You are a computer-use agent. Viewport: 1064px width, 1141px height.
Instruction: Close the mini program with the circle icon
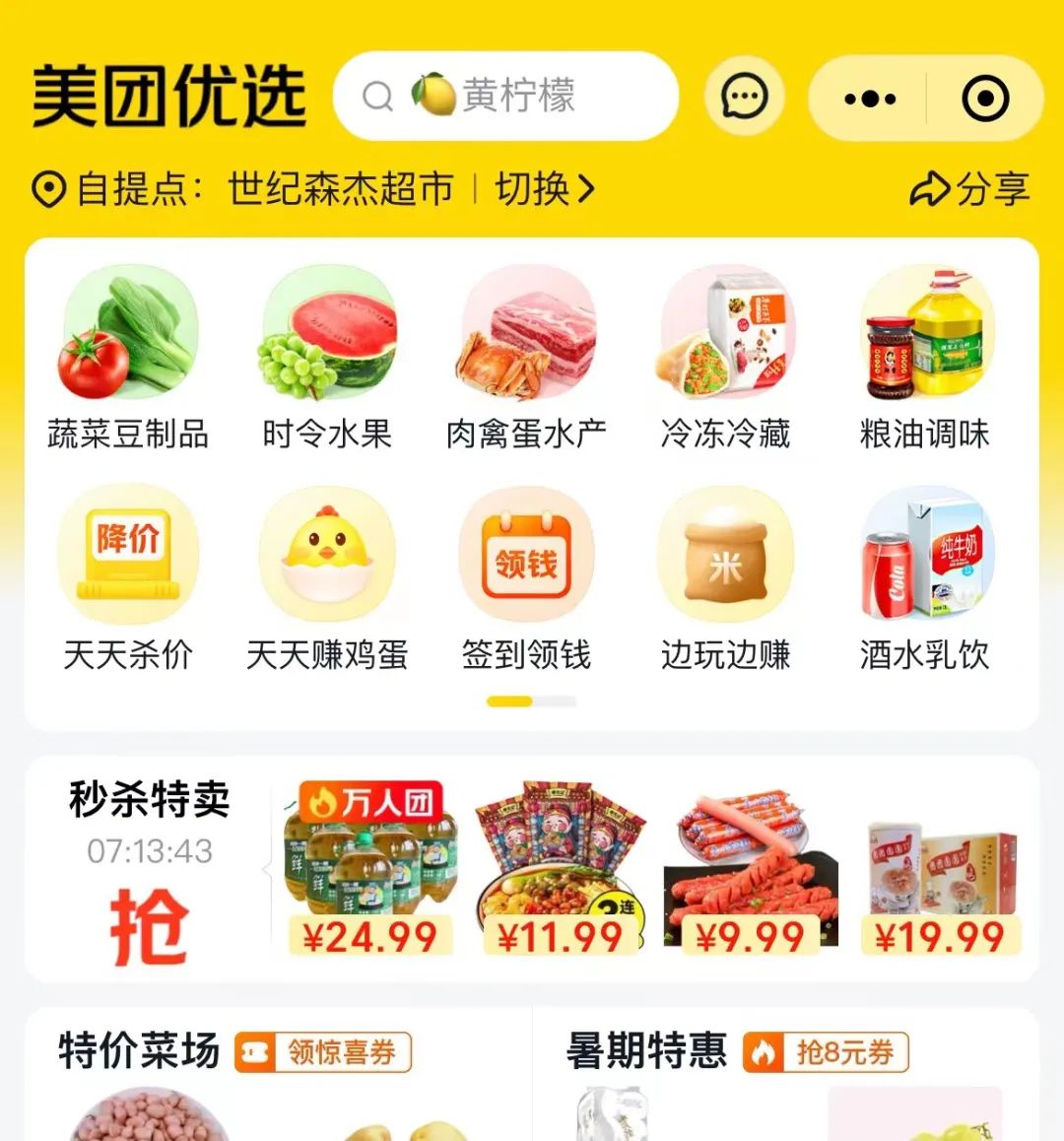pyautogui.click(x=984, y=99)
